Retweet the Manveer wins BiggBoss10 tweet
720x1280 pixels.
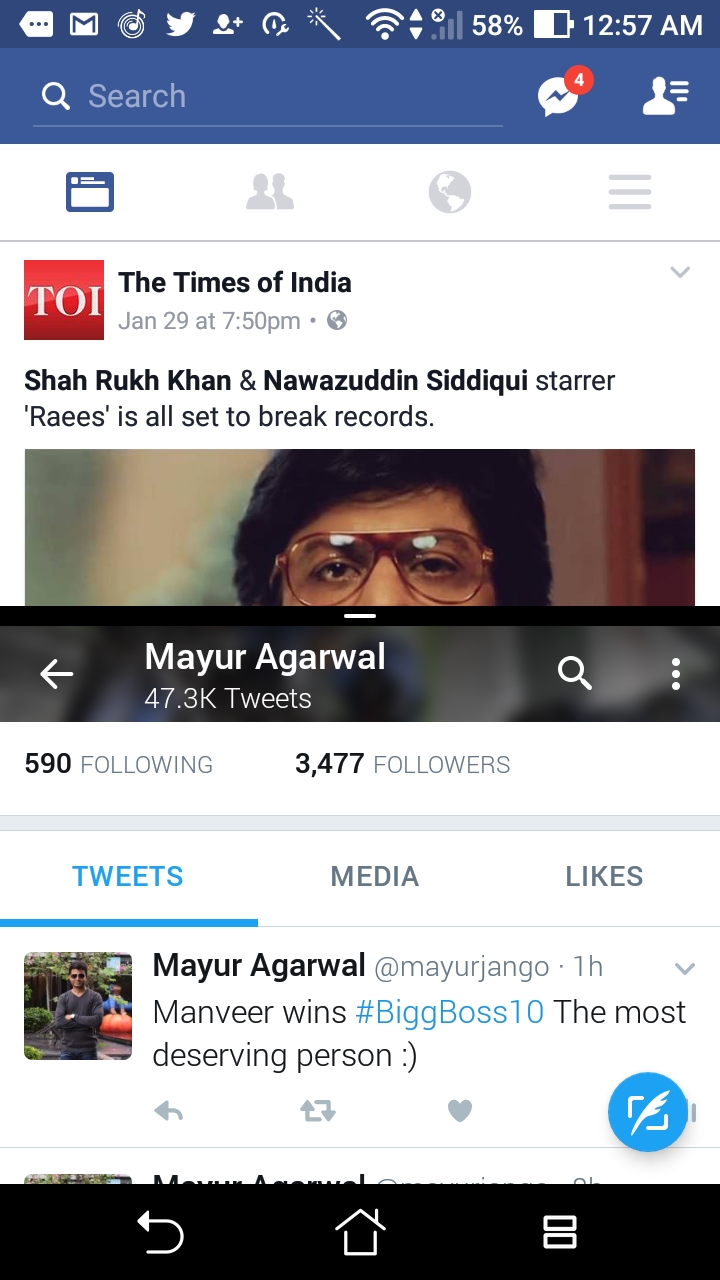pyautogui.click(x=318, y=1111)
